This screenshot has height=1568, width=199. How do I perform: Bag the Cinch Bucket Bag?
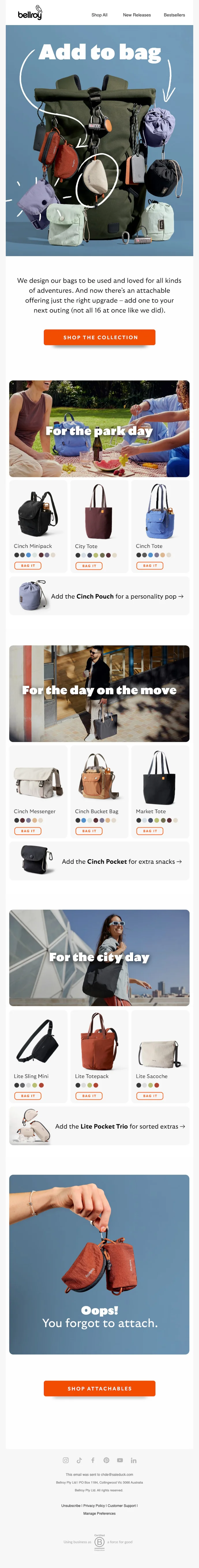[x=88, y=830]
